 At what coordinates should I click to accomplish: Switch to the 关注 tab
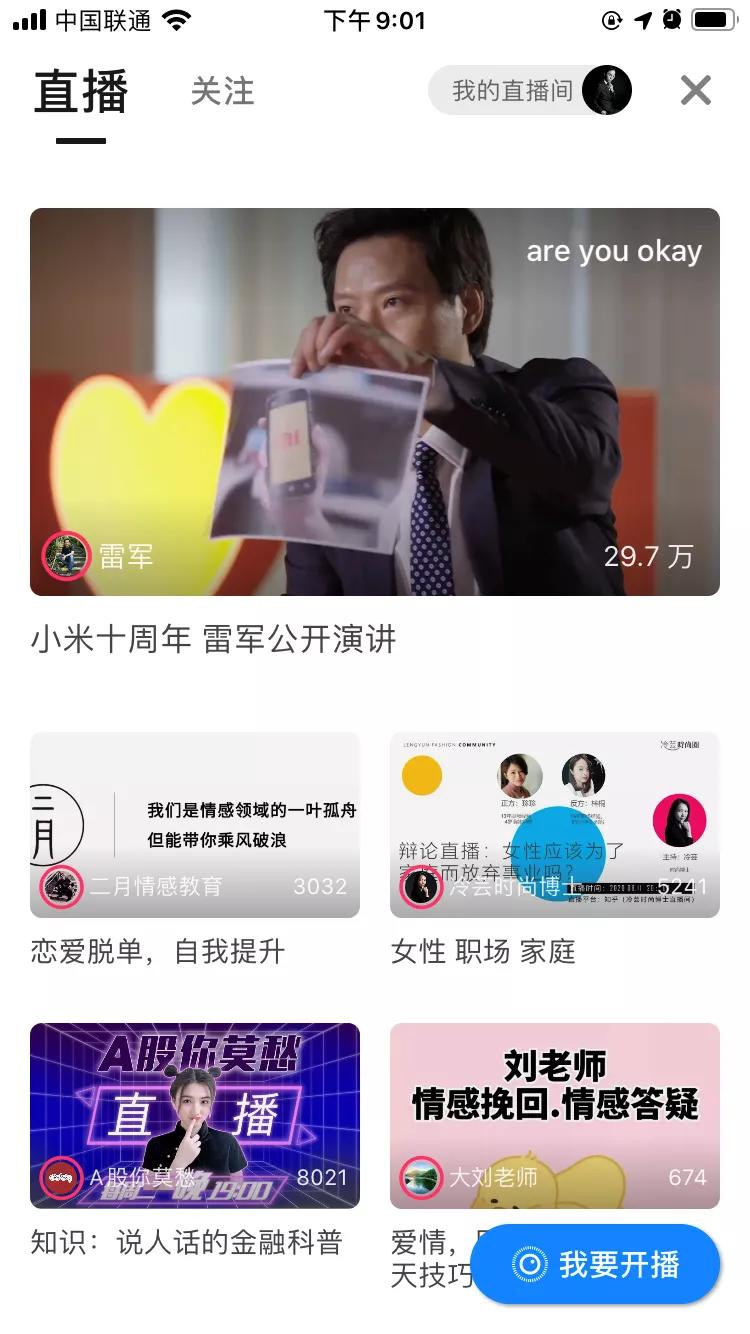(222, 92)
